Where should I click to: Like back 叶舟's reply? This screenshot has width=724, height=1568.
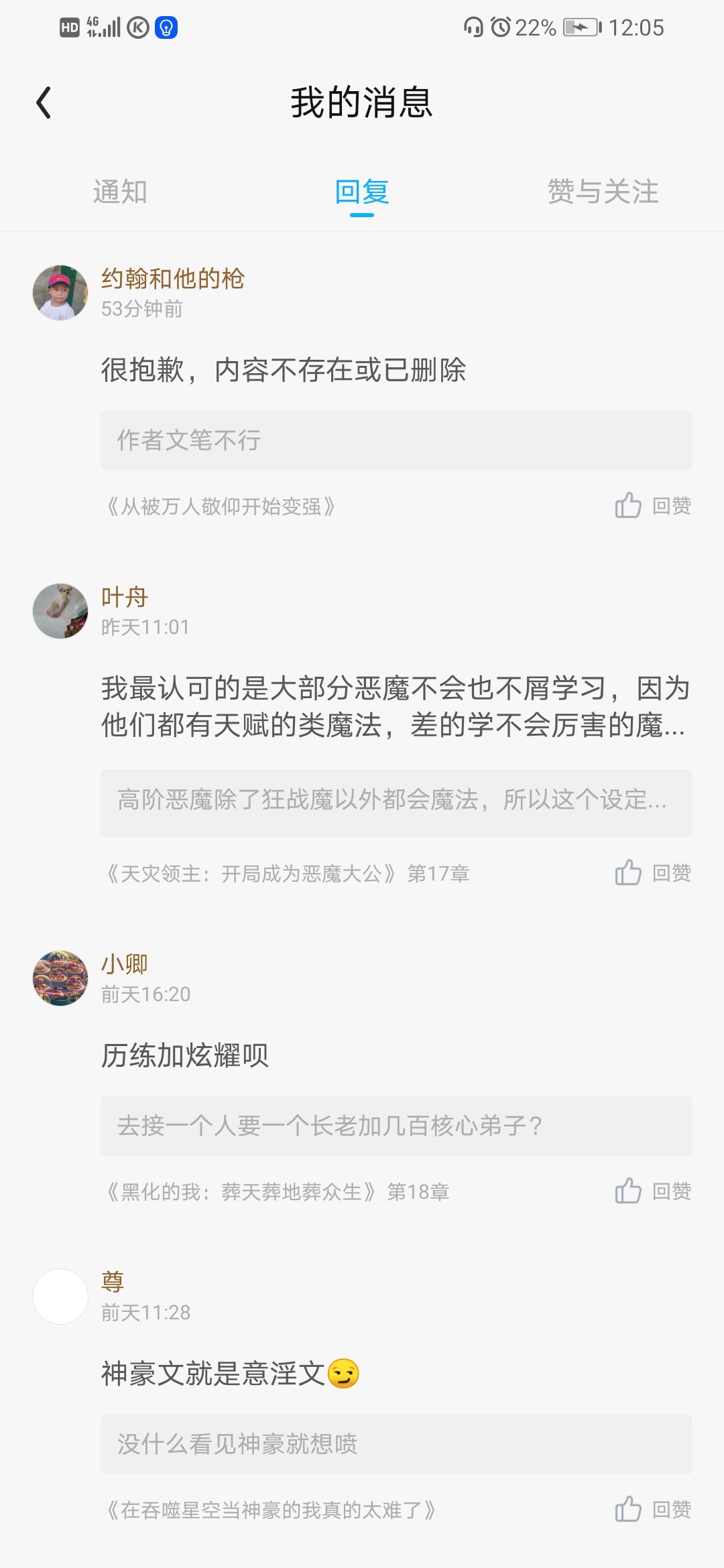pos(652,873)
